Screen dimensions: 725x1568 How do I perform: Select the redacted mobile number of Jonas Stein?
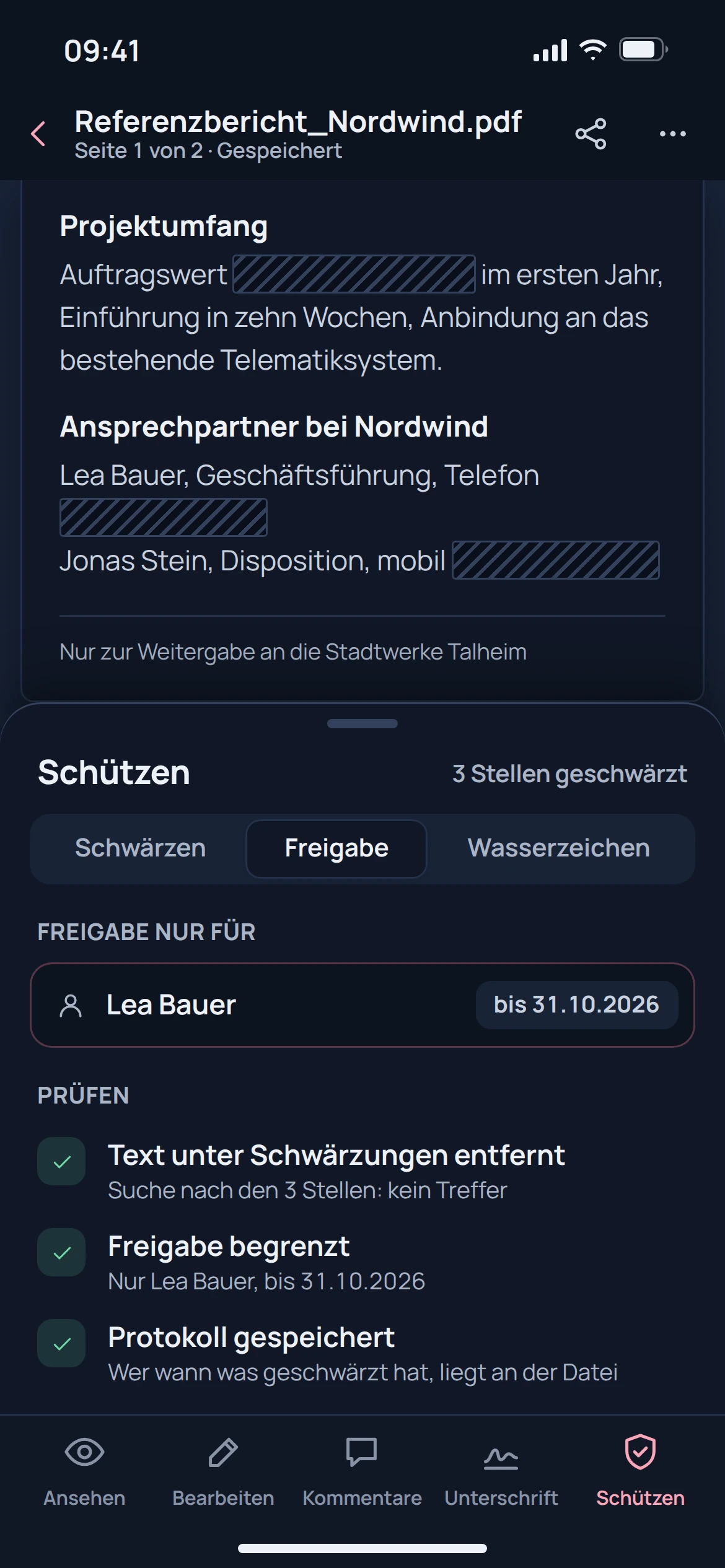coord(556,560)
